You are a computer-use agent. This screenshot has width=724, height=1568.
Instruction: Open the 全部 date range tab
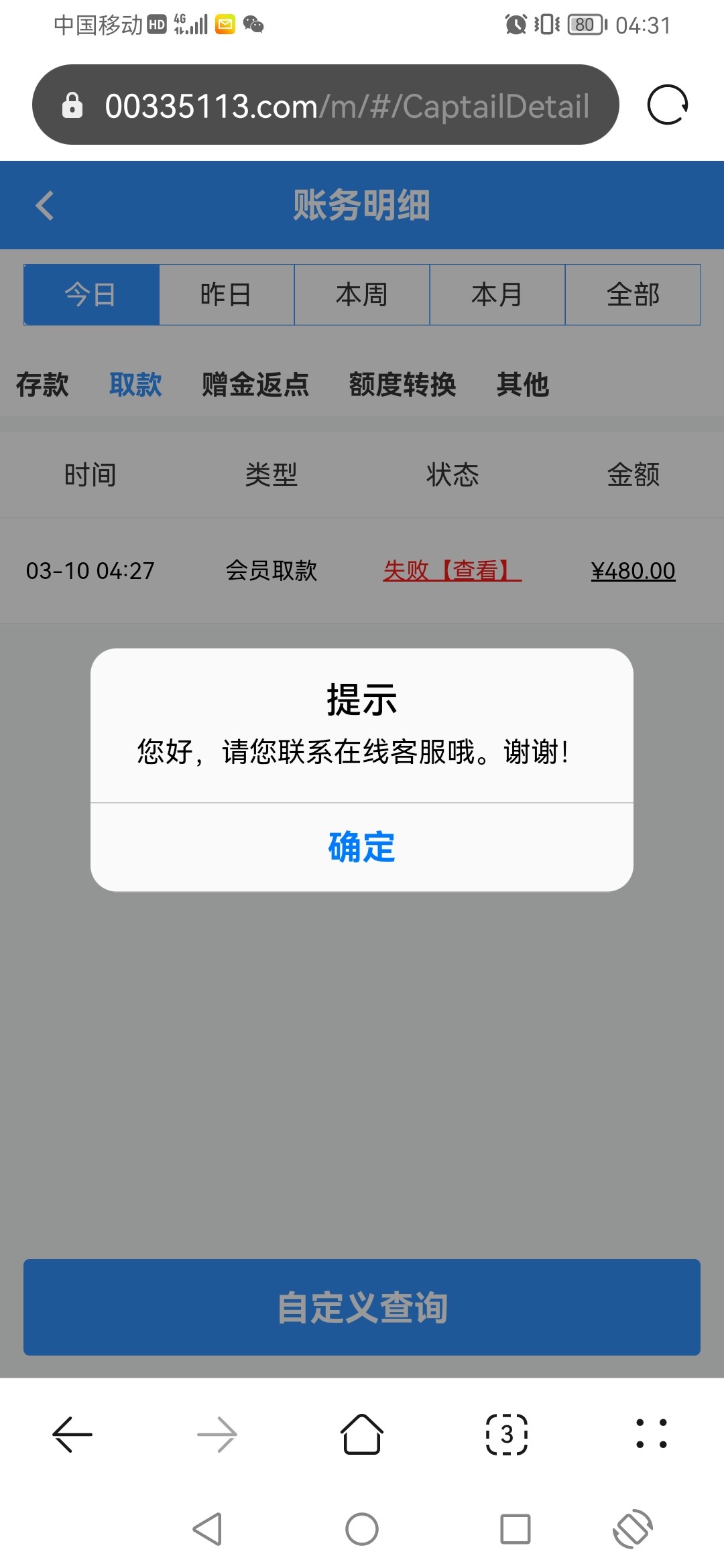[633, 294]
